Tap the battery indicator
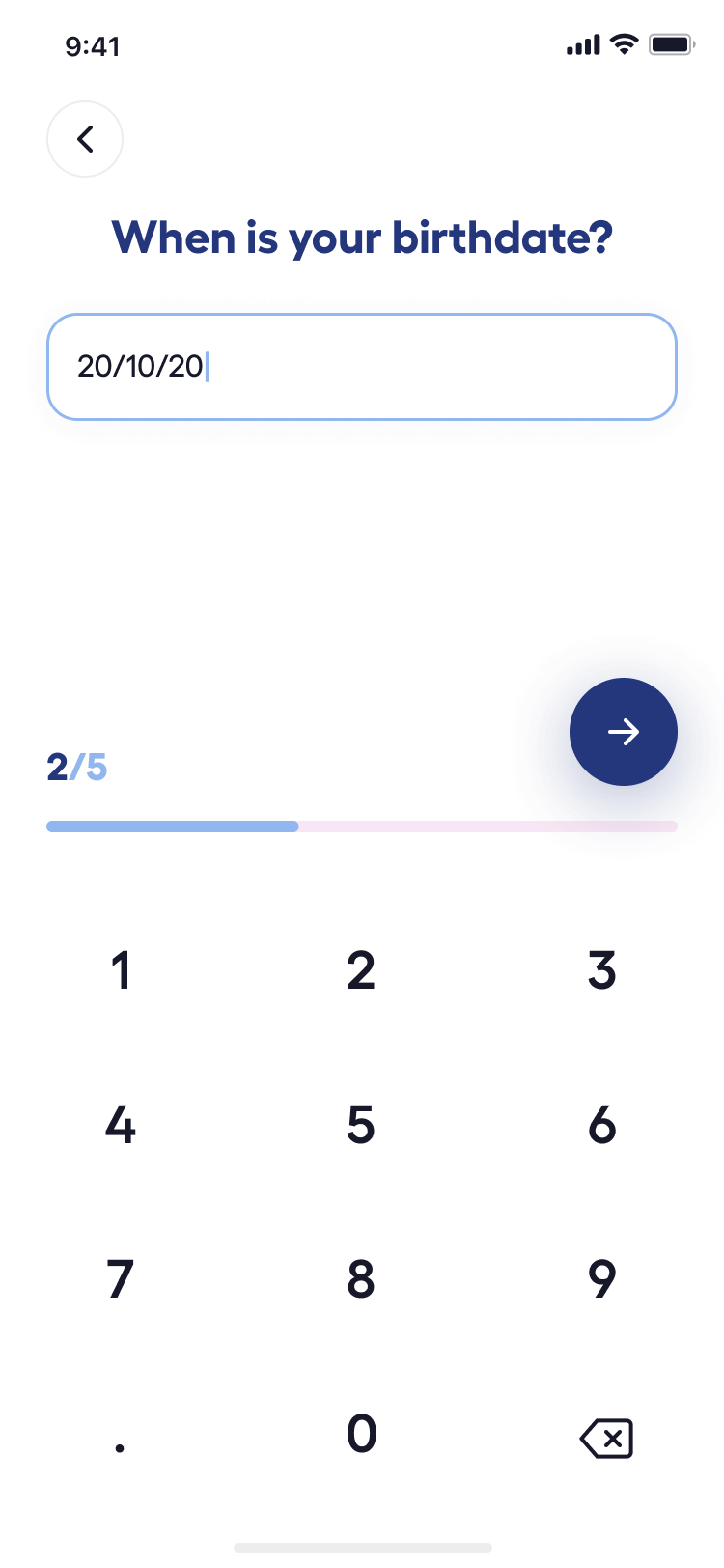The height and width of the screenshot is (1568, 724). tap(671, 42)
